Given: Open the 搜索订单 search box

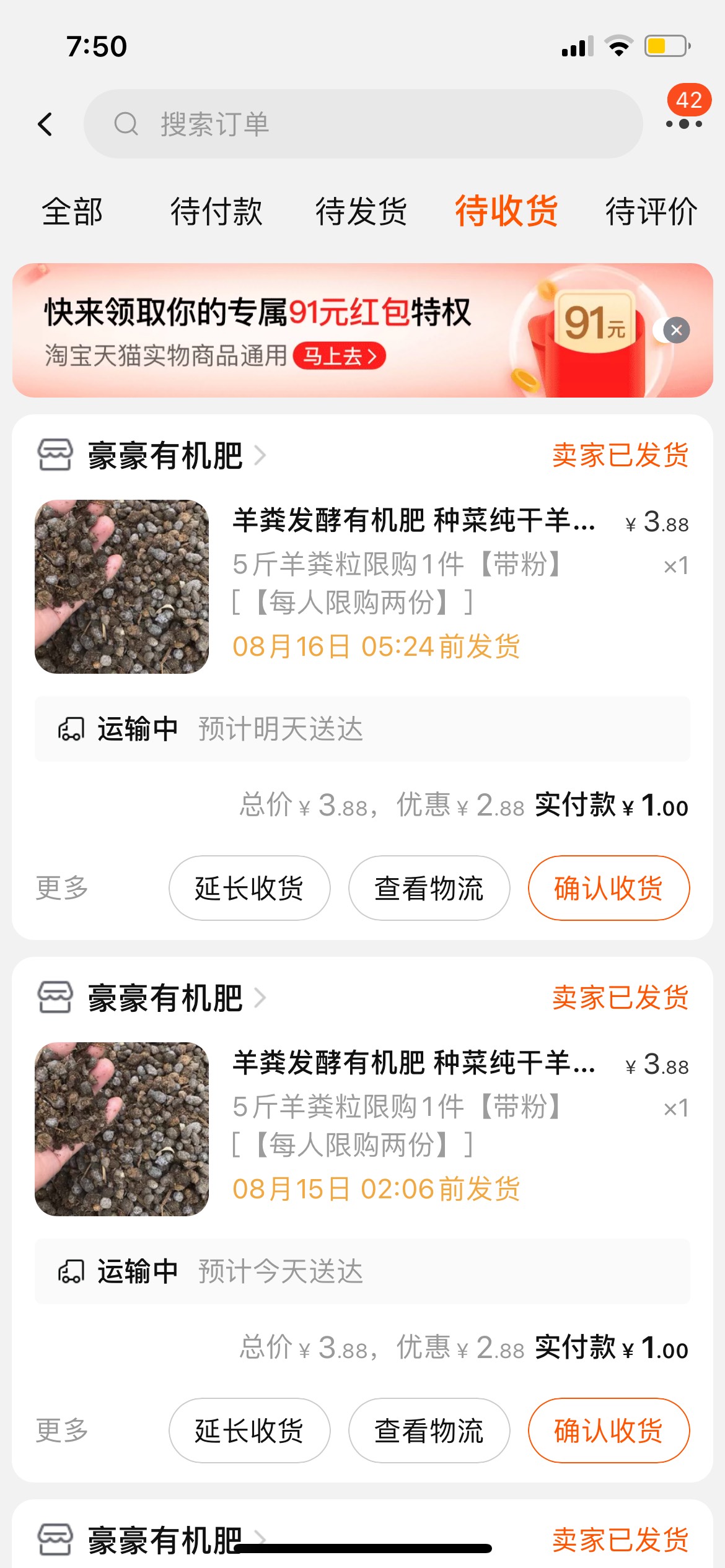Looking at the screenshot, I should (362, 124).
